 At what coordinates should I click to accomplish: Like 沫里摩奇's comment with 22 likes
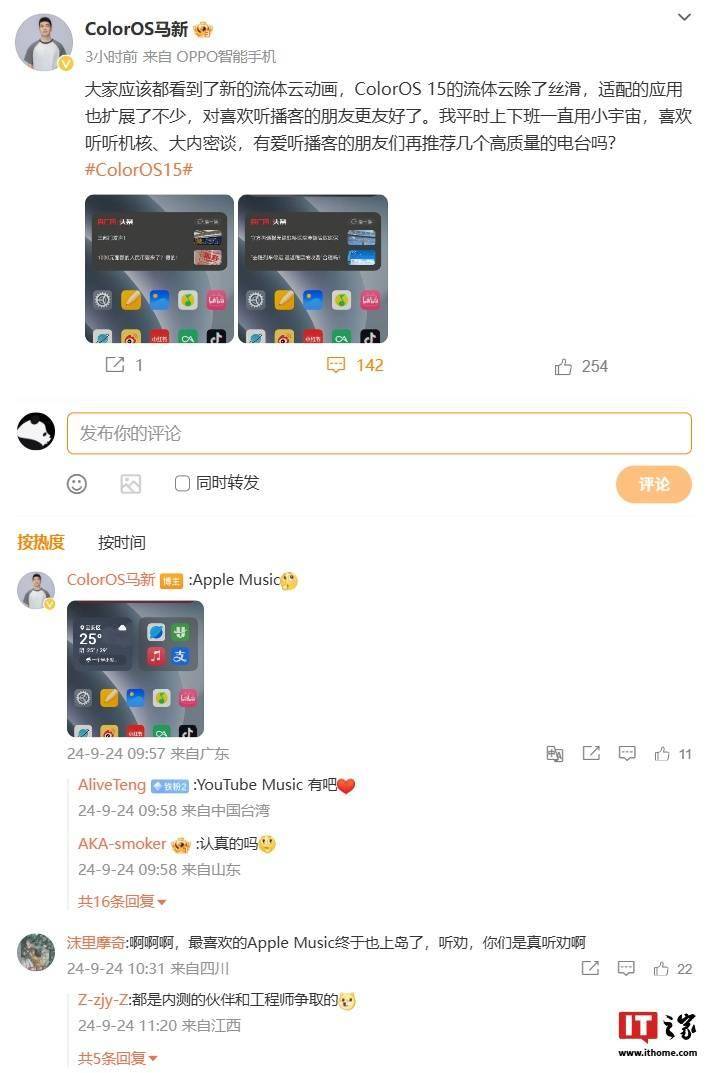662,968
